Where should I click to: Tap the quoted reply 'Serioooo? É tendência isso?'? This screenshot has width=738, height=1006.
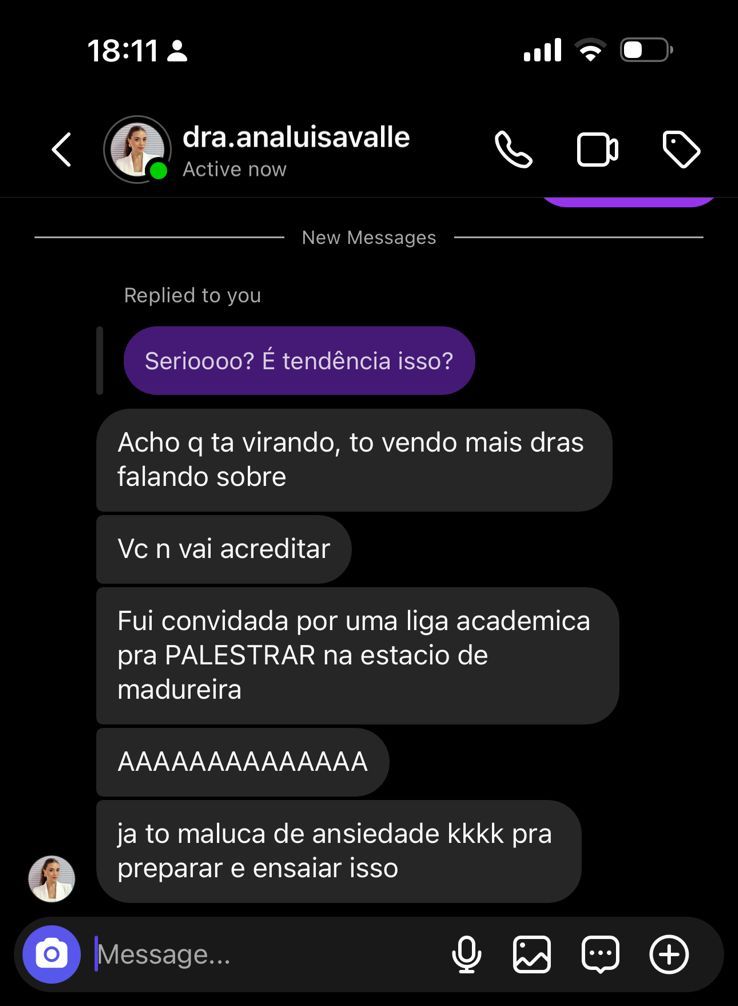[298, 361]
